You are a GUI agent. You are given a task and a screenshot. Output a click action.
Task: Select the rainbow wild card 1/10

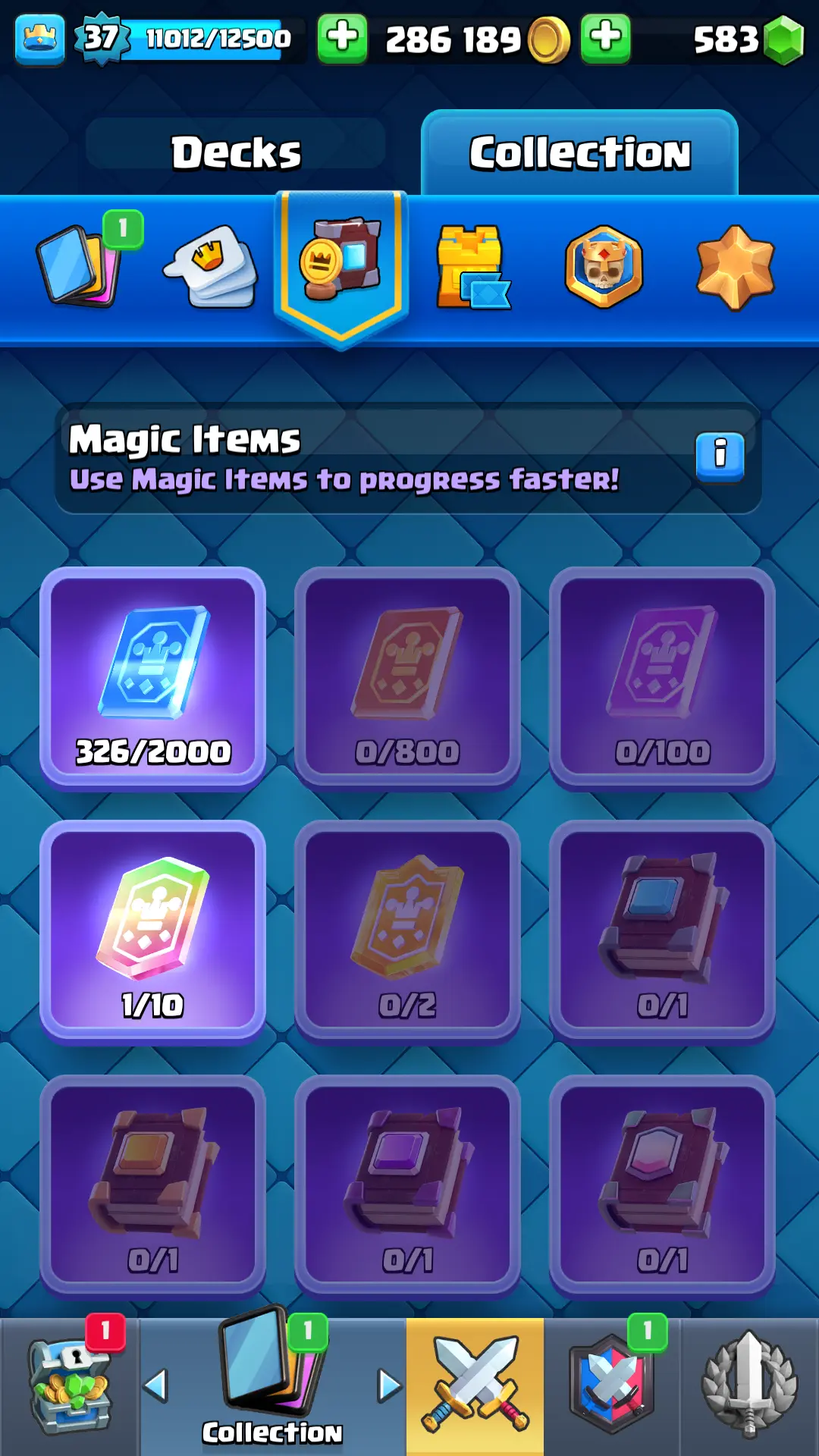click(153, 931)
